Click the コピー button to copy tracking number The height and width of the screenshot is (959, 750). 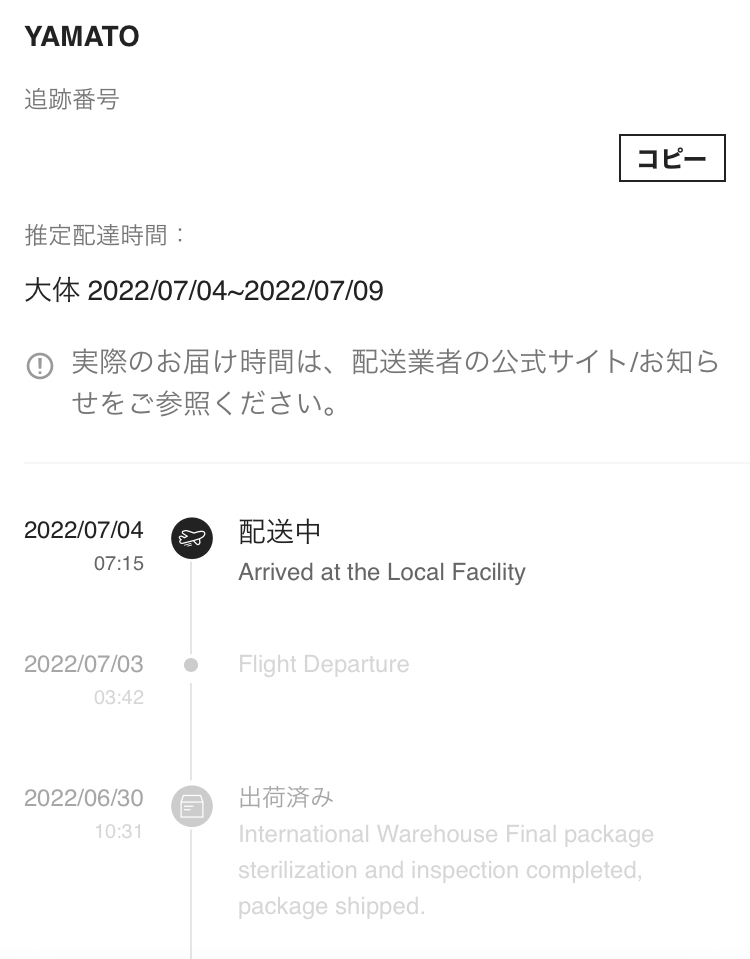tap(672, 157)
